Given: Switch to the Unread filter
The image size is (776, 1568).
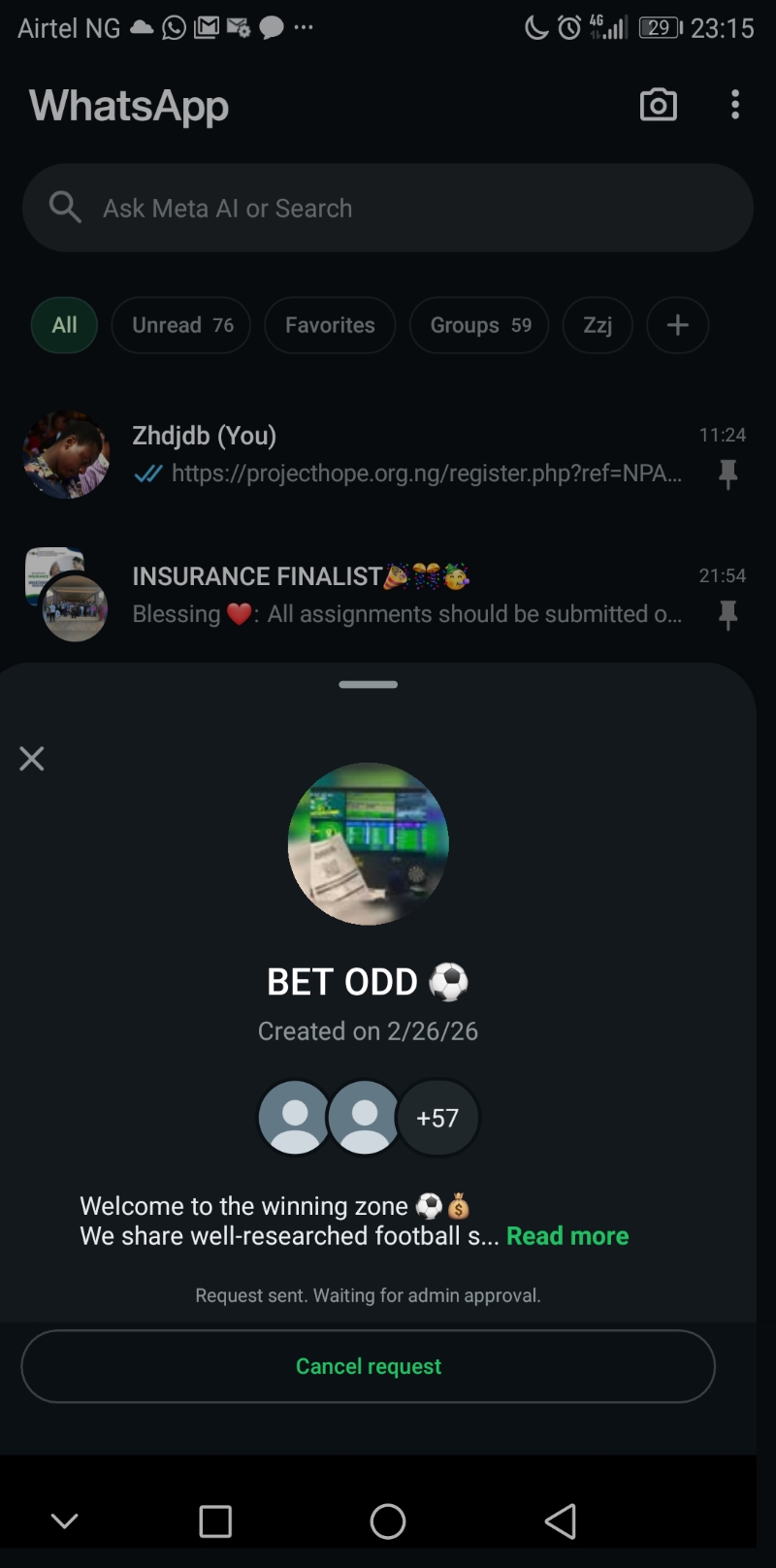Looking at the screenshot, I should coord(181,325).
